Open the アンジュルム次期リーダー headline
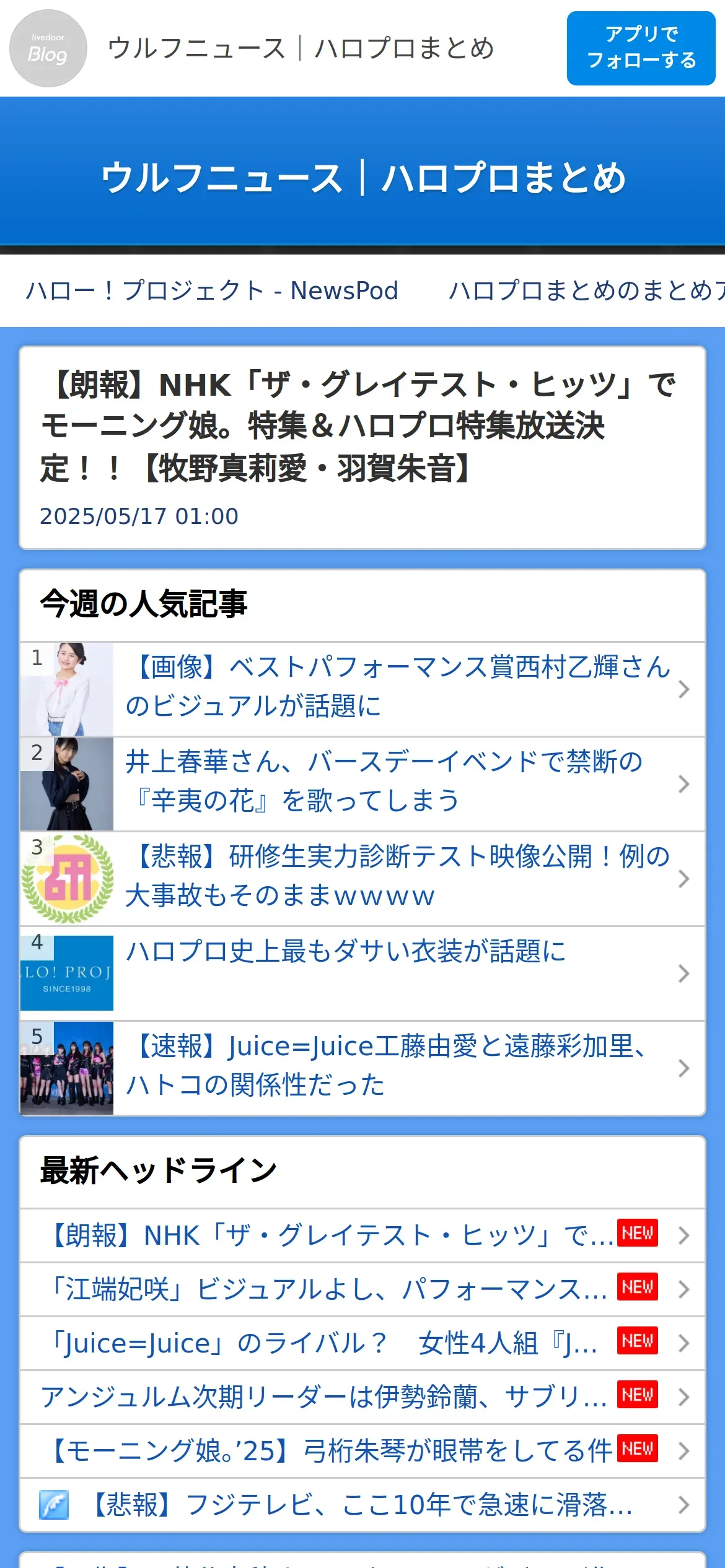 pyautogui.click(x=362, y=1397)
